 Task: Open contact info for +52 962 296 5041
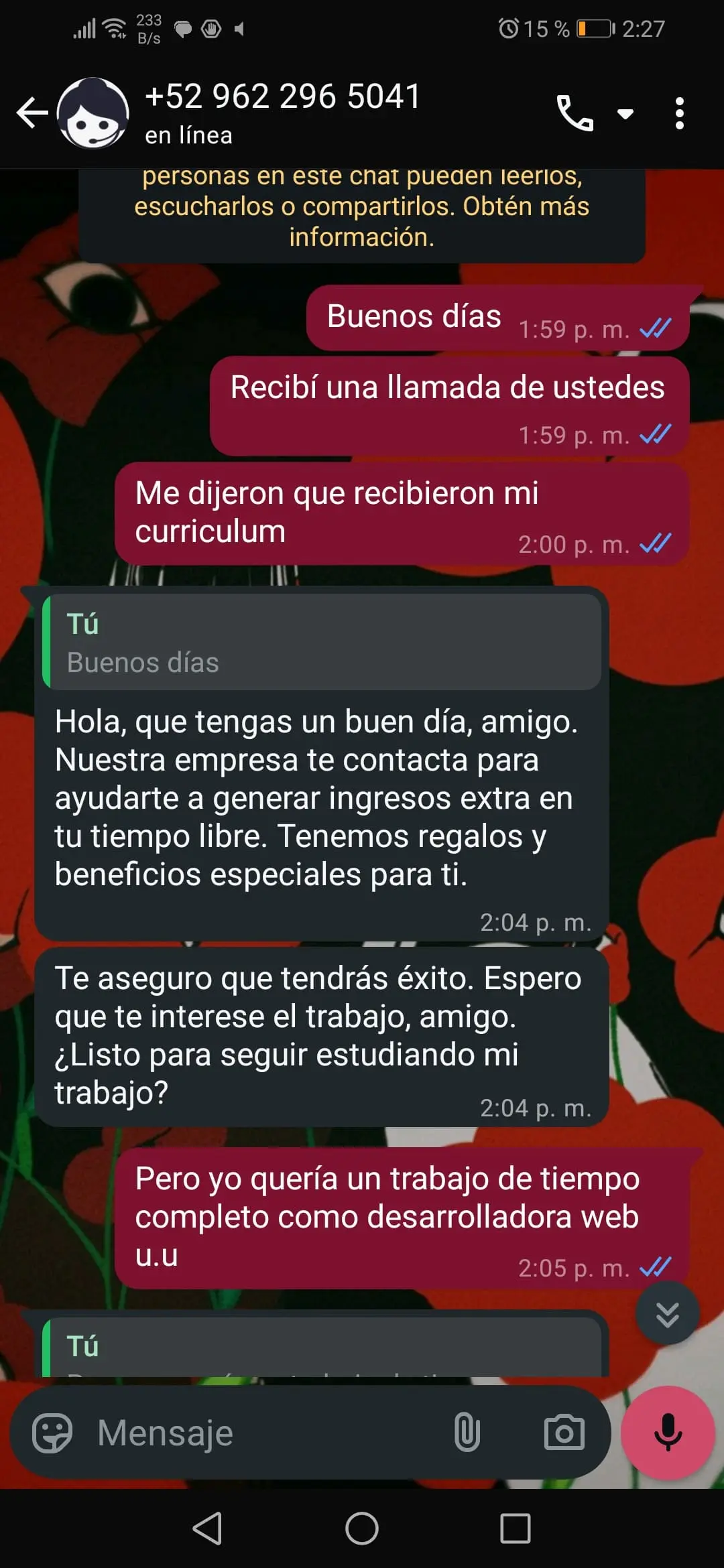coord(282,111)
